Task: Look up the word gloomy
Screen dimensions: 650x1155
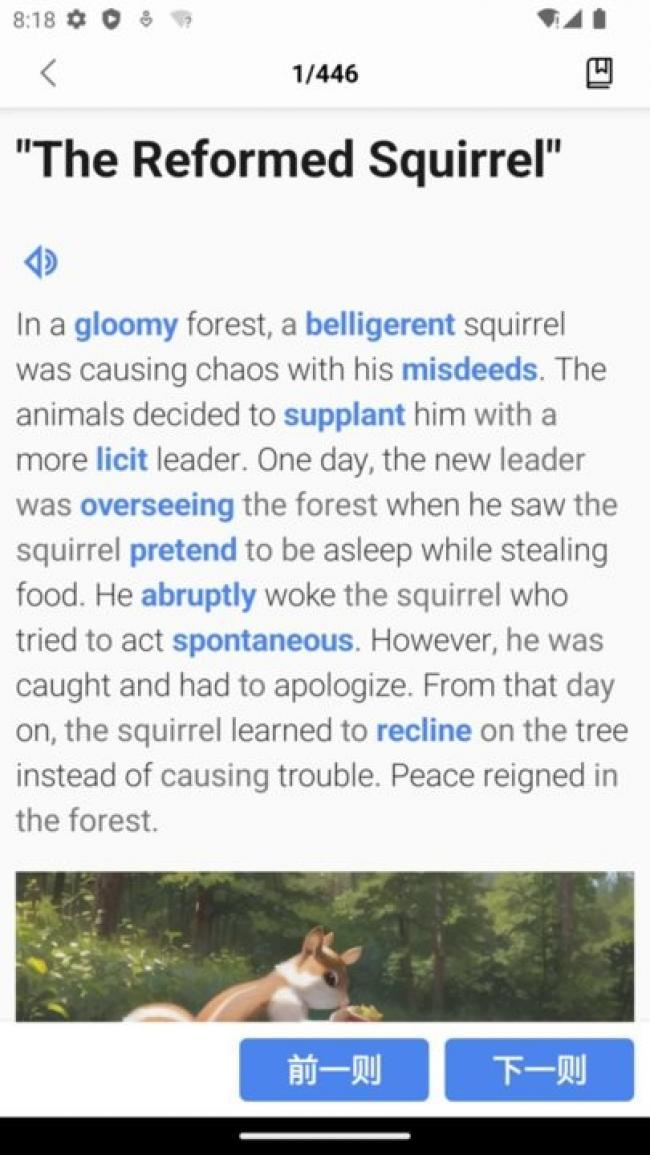Action: tap(126, 324)
